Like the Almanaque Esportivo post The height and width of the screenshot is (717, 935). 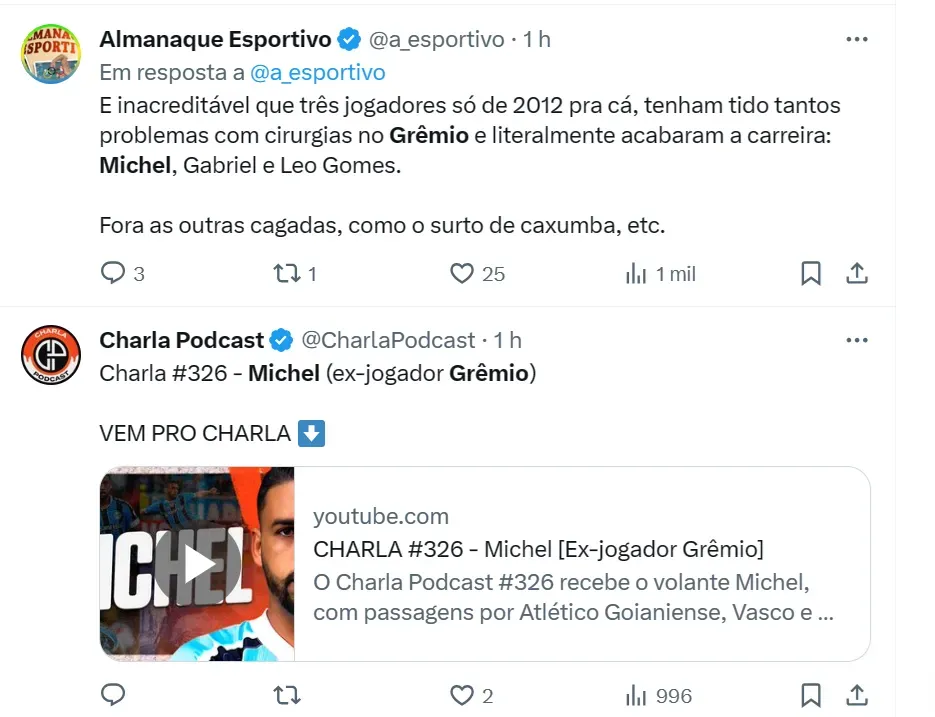pos(461,273)
